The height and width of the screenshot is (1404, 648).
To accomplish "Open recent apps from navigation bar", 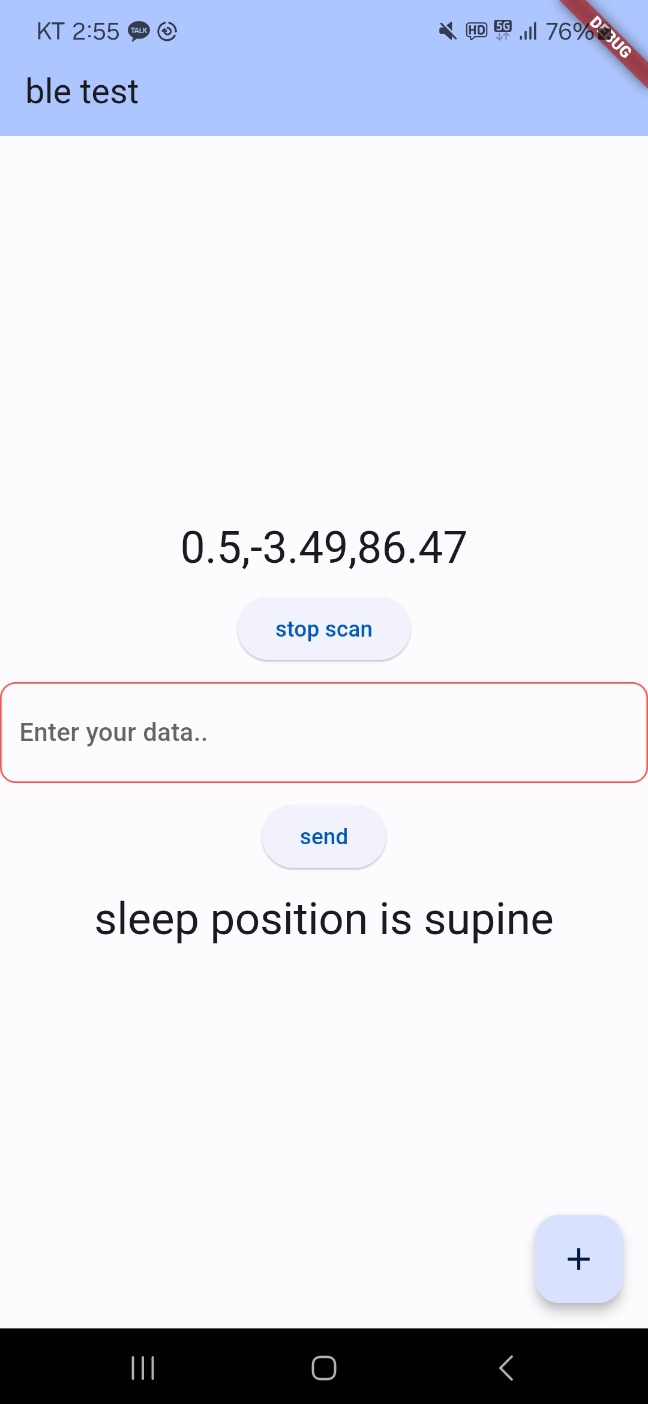I will 143,1367.
